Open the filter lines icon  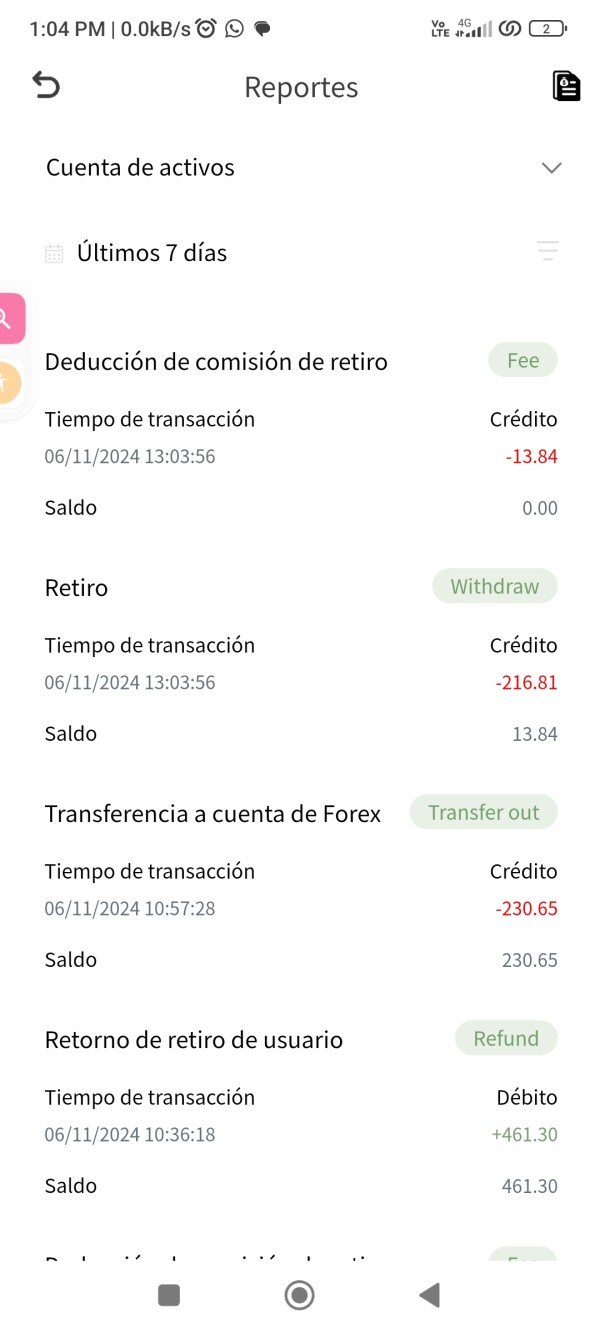pos(547,251)
